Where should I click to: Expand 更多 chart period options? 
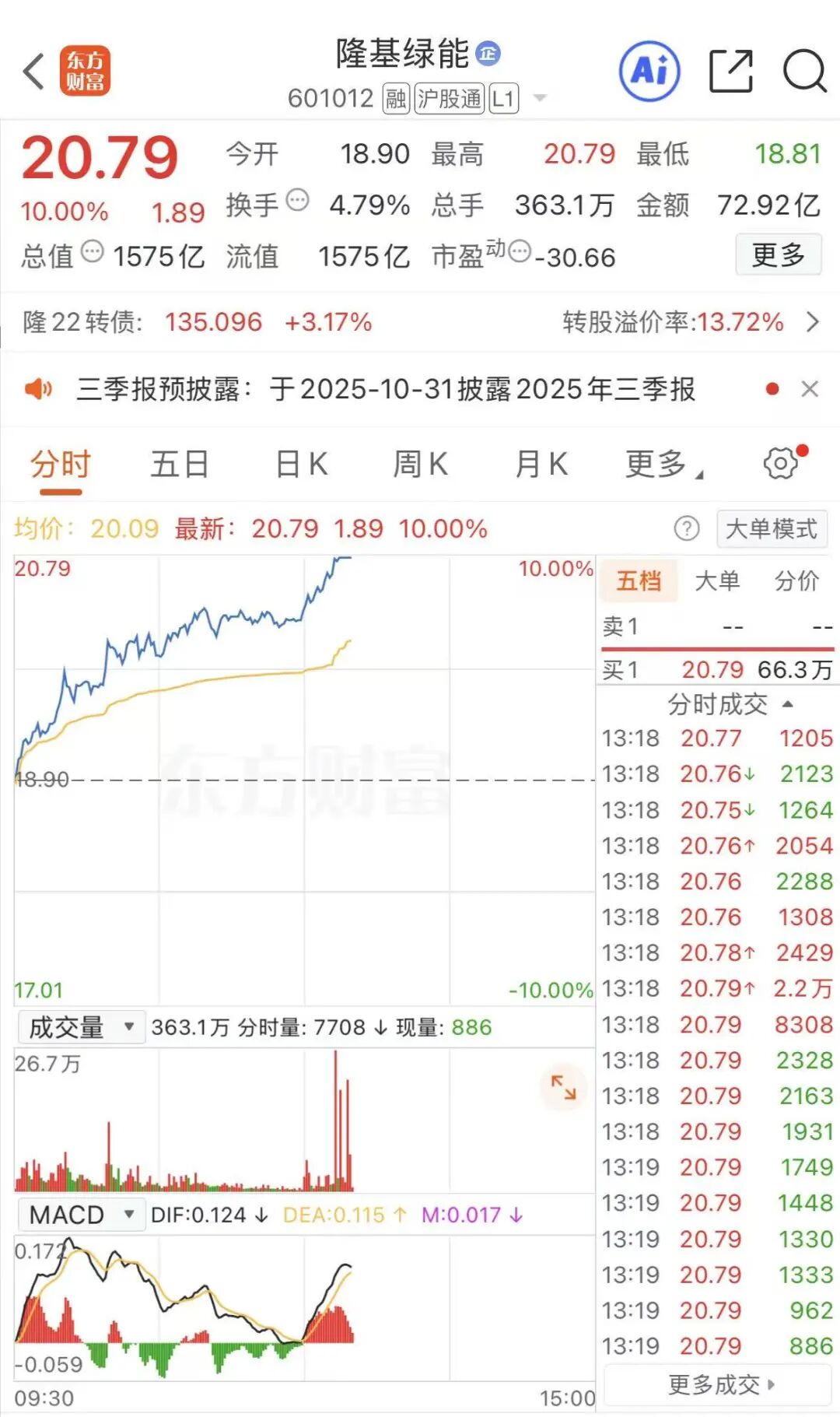coord(663,465)
